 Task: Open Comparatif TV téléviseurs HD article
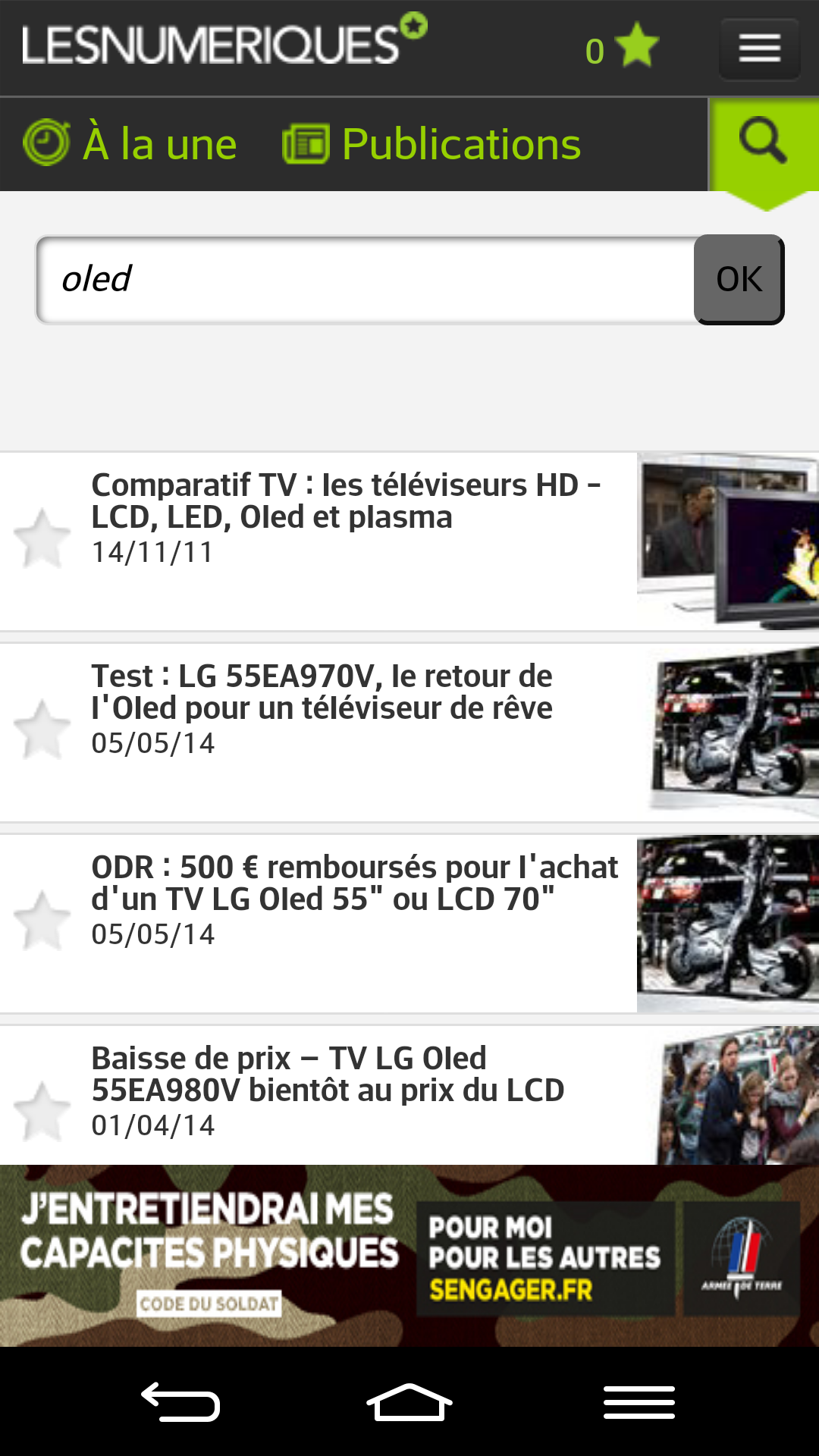click(346, 501)
